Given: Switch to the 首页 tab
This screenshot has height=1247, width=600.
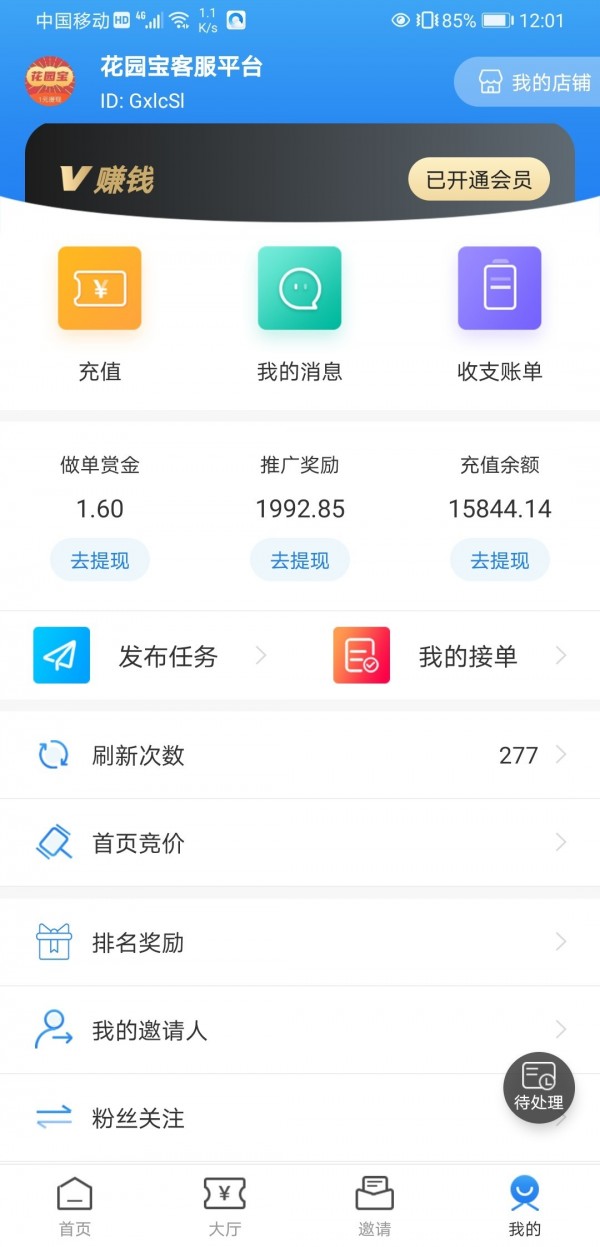Looking at the screenshot, I should 75,1206.
